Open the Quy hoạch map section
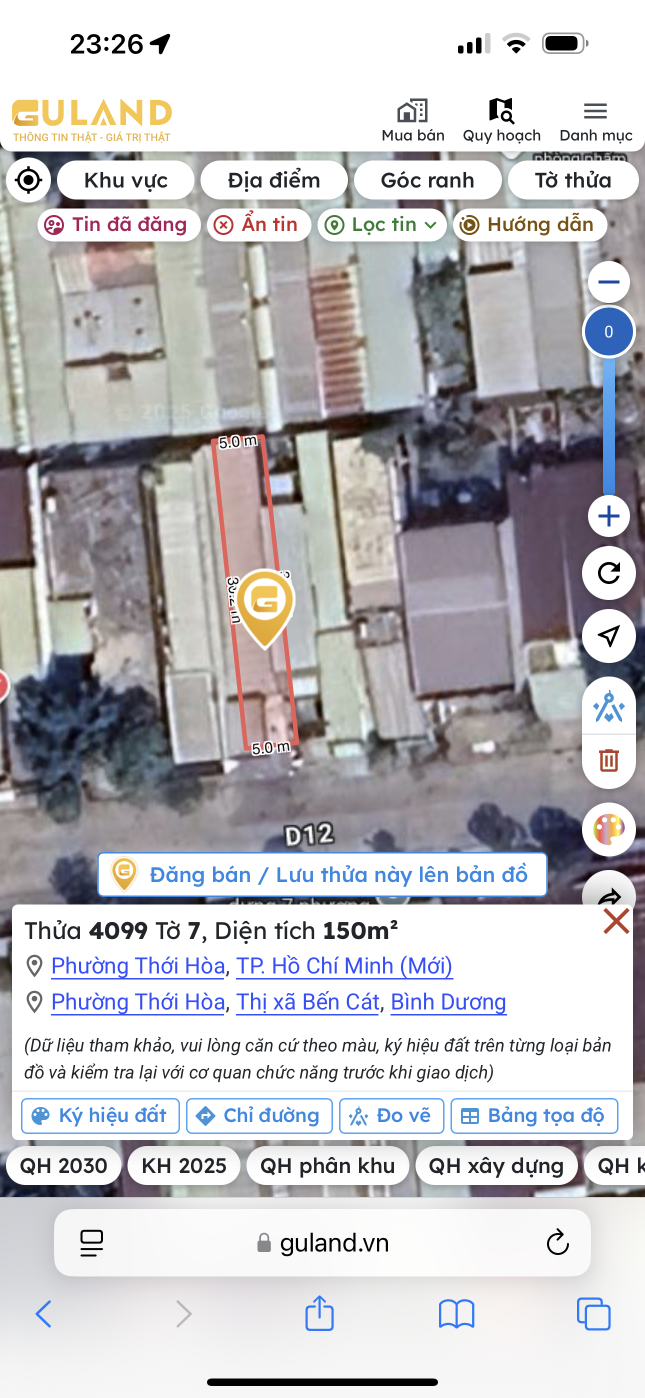 pyautogui.click(x=501, y=120)
